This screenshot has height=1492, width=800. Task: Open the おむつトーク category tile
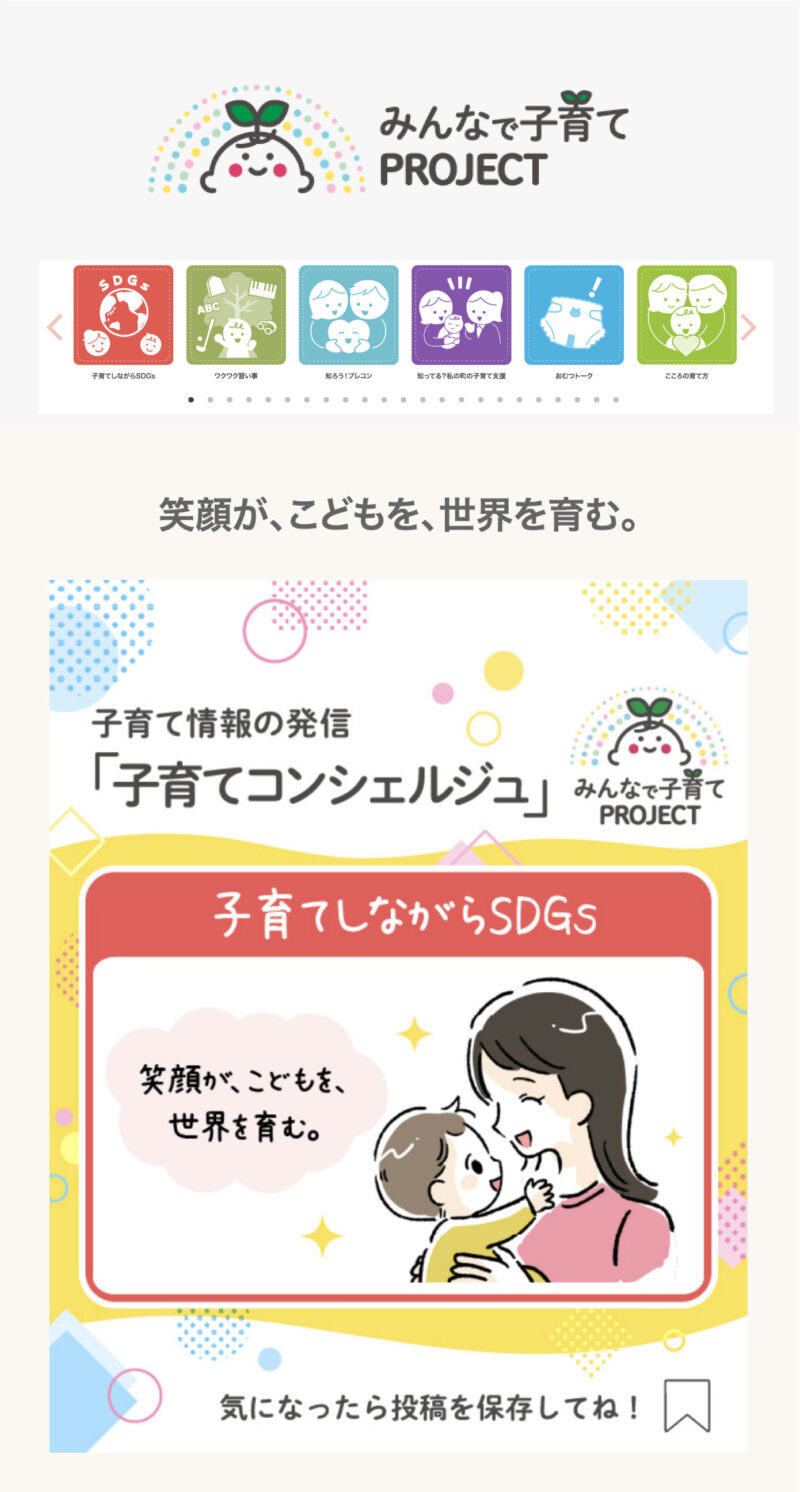coord(574,315)
